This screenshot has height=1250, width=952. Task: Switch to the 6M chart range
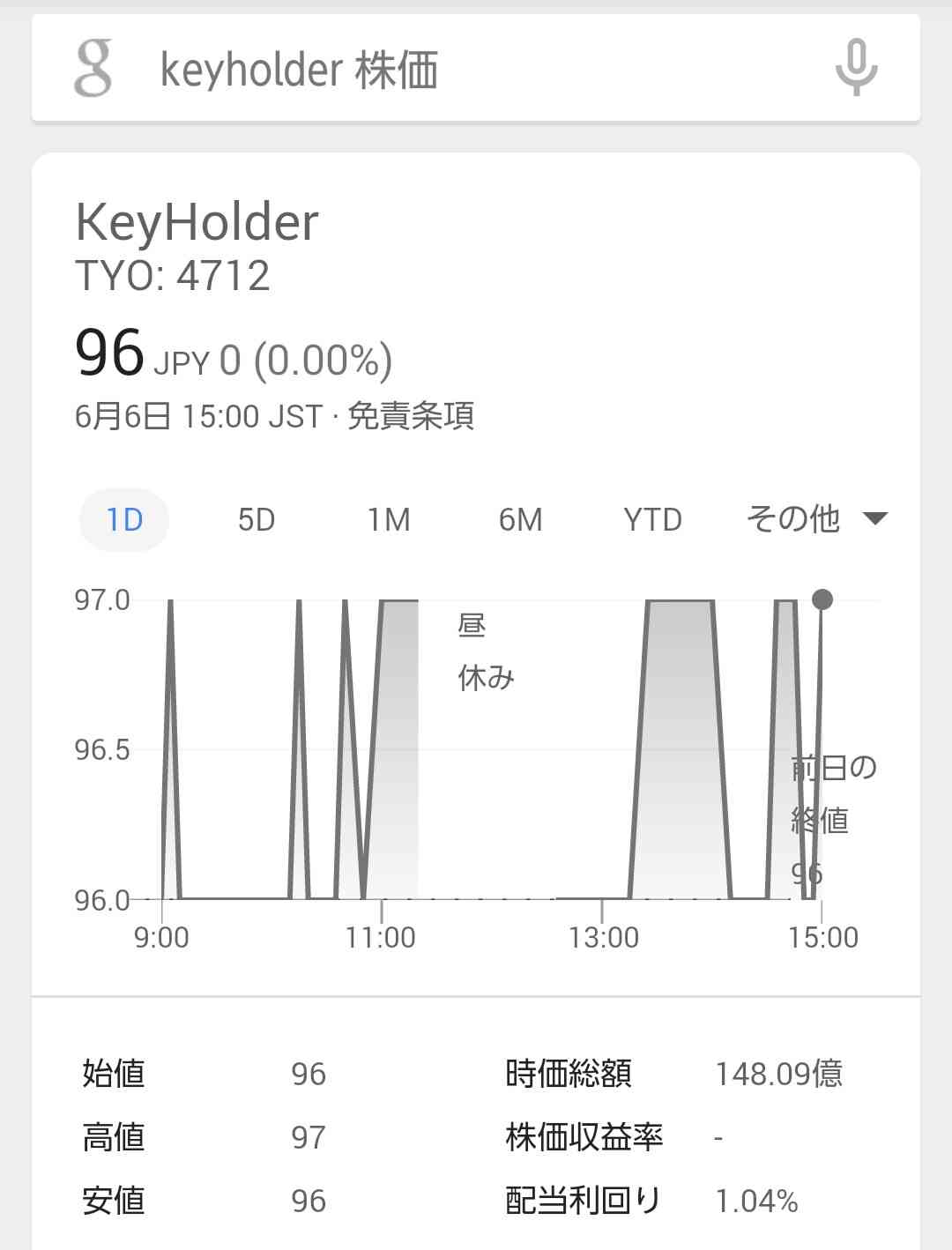point(520,520)
